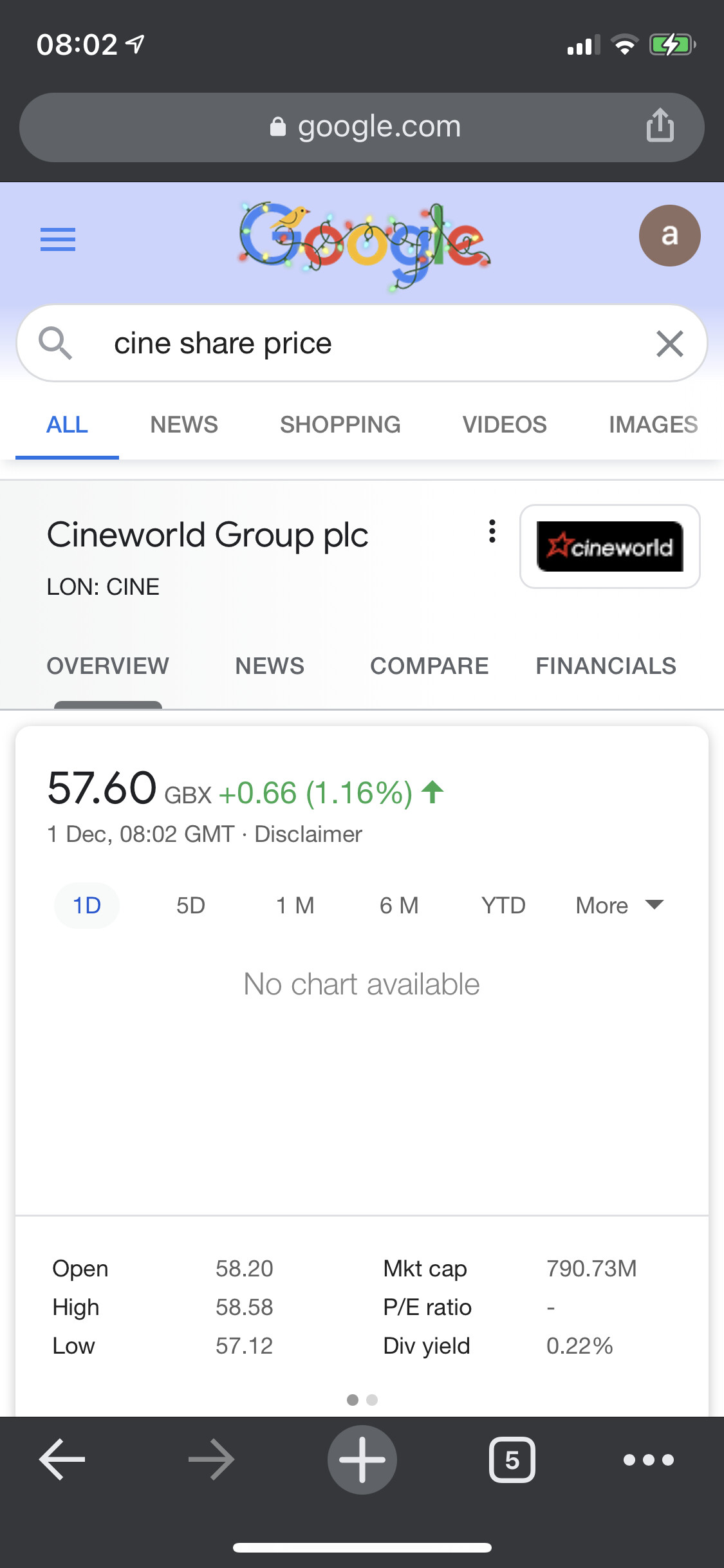Open the Compare tab for Cineworld
Screen dimensions: 724x1568
[x=429, y=666]
